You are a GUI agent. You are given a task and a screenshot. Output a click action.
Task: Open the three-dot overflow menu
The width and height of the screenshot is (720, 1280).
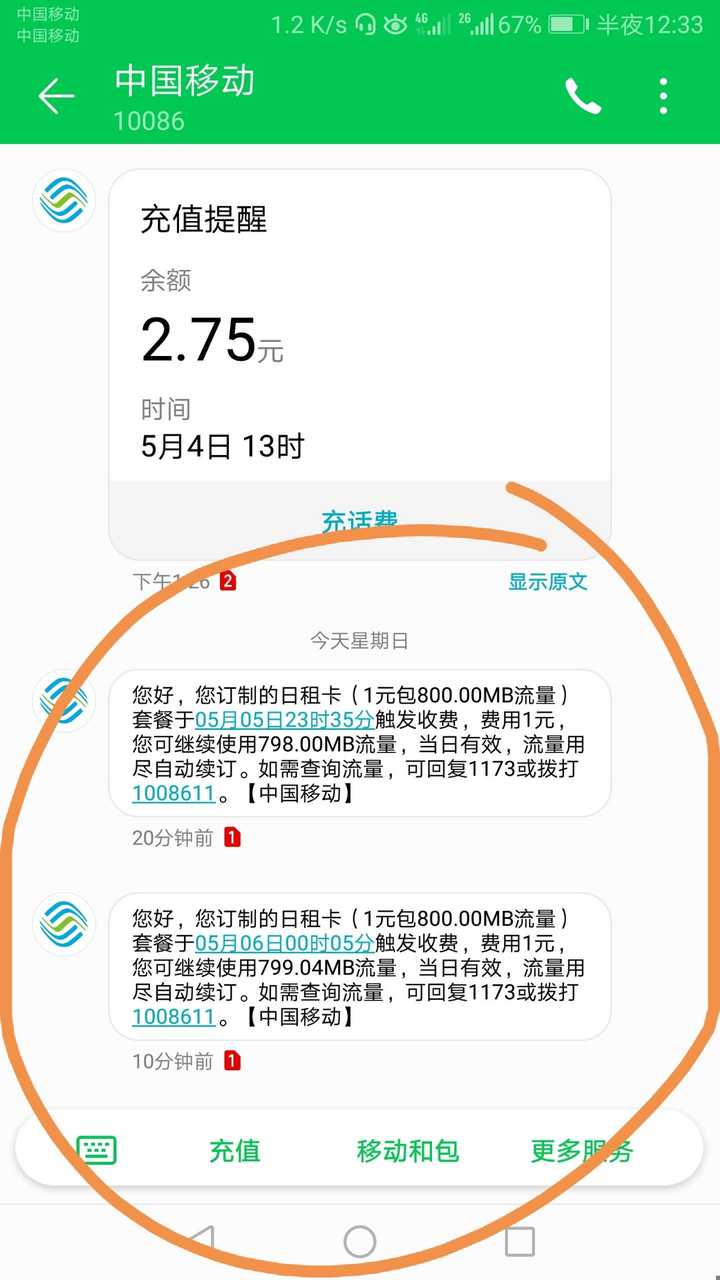(663, 96)
